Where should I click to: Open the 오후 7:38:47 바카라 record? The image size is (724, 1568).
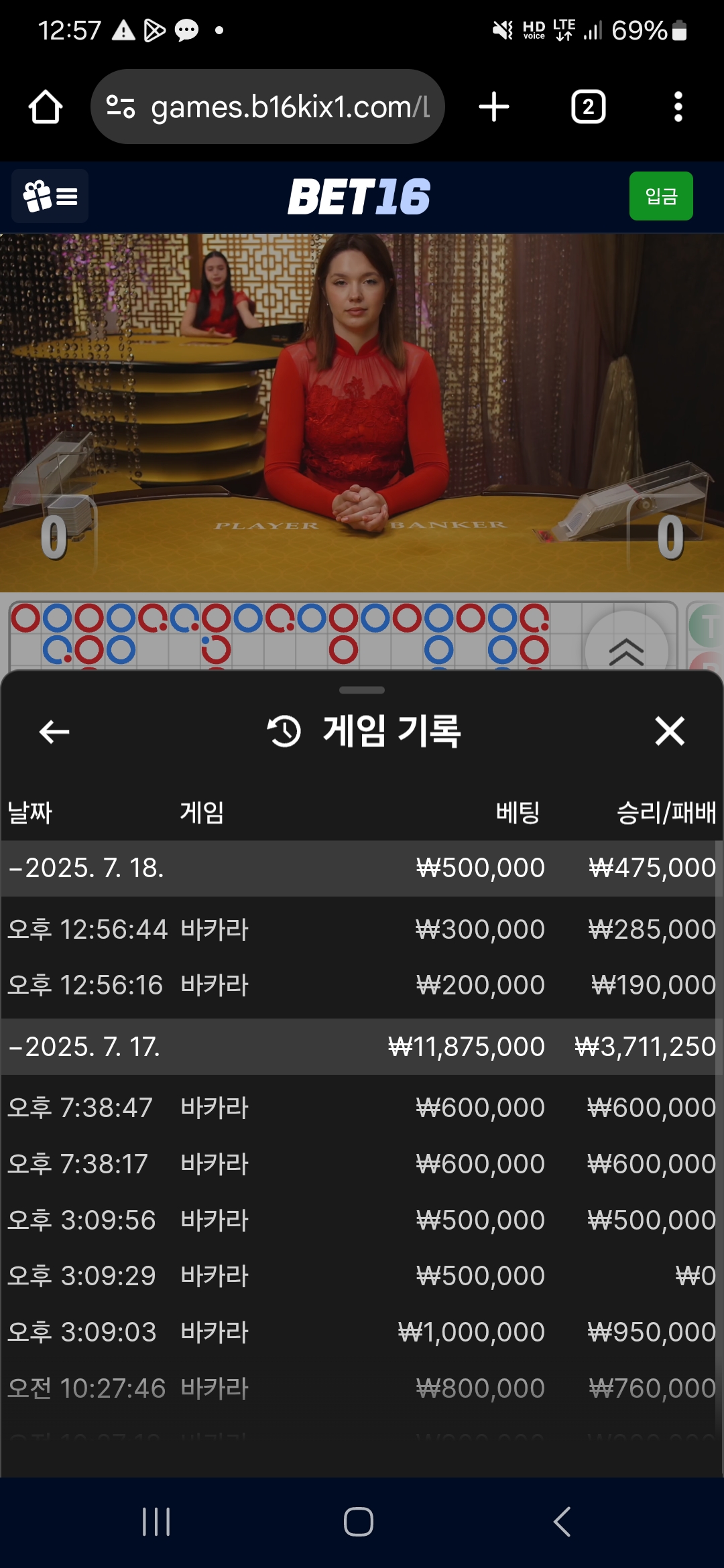[x=361, y=1108]
